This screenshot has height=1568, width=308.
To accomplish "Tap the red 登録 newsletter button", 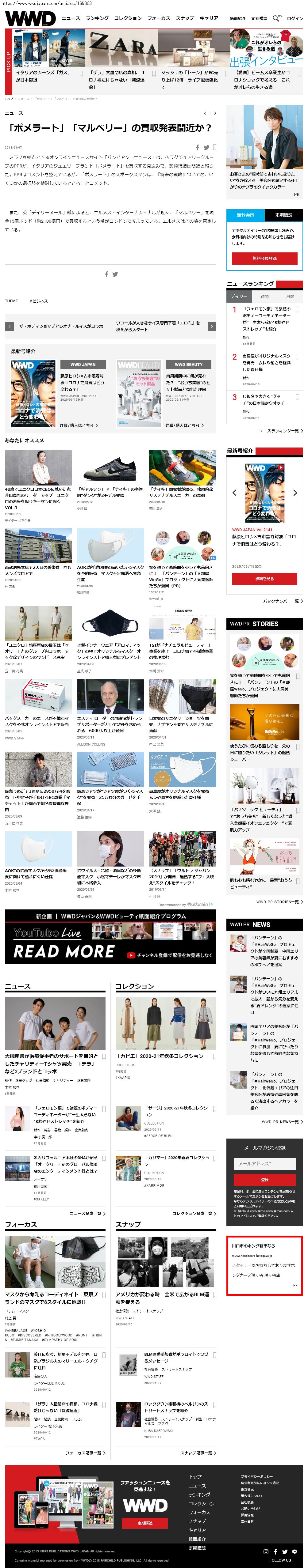I will (264, 1179).
